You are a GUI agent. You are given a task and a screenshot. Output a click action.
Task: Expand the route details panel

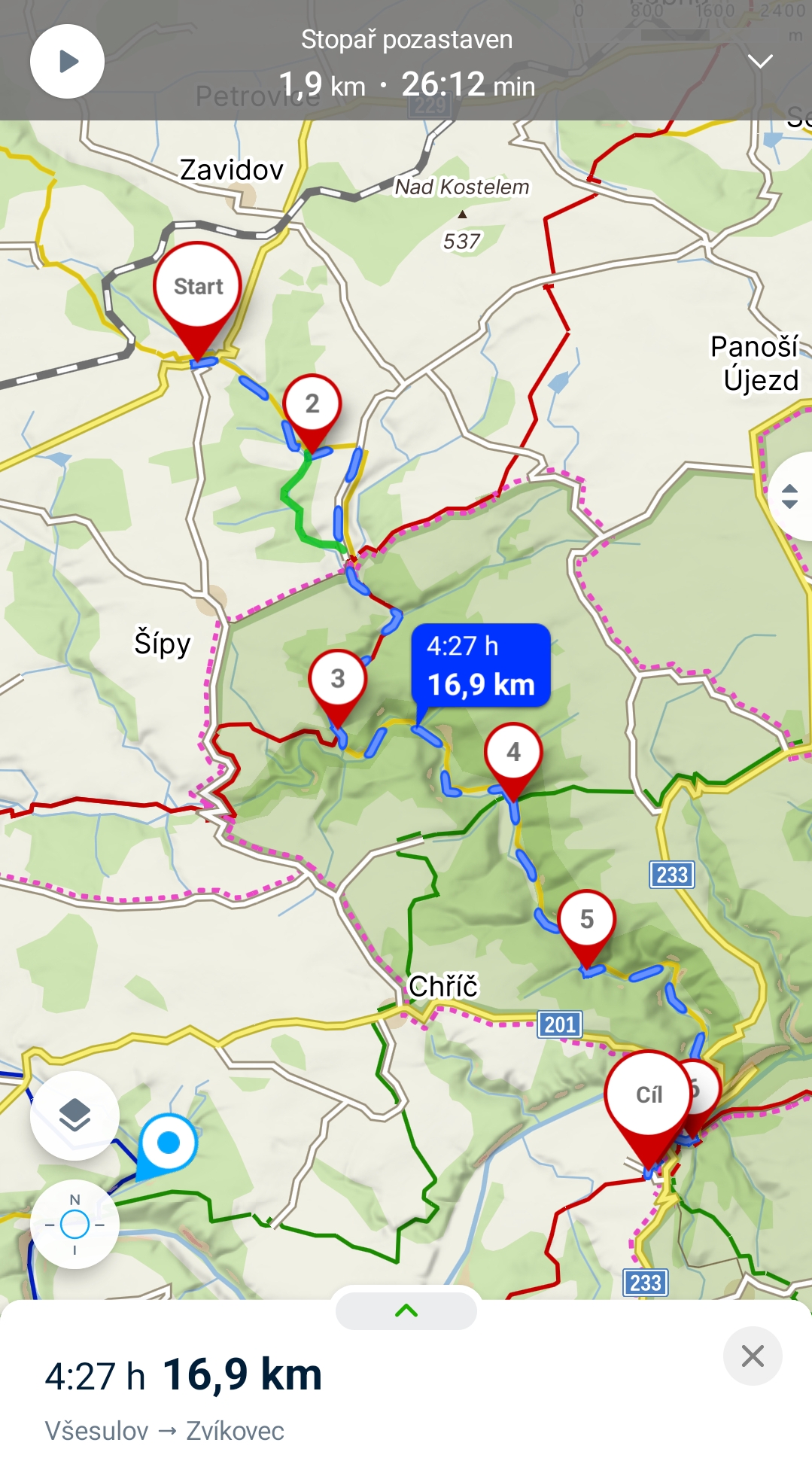(406, 1311)
